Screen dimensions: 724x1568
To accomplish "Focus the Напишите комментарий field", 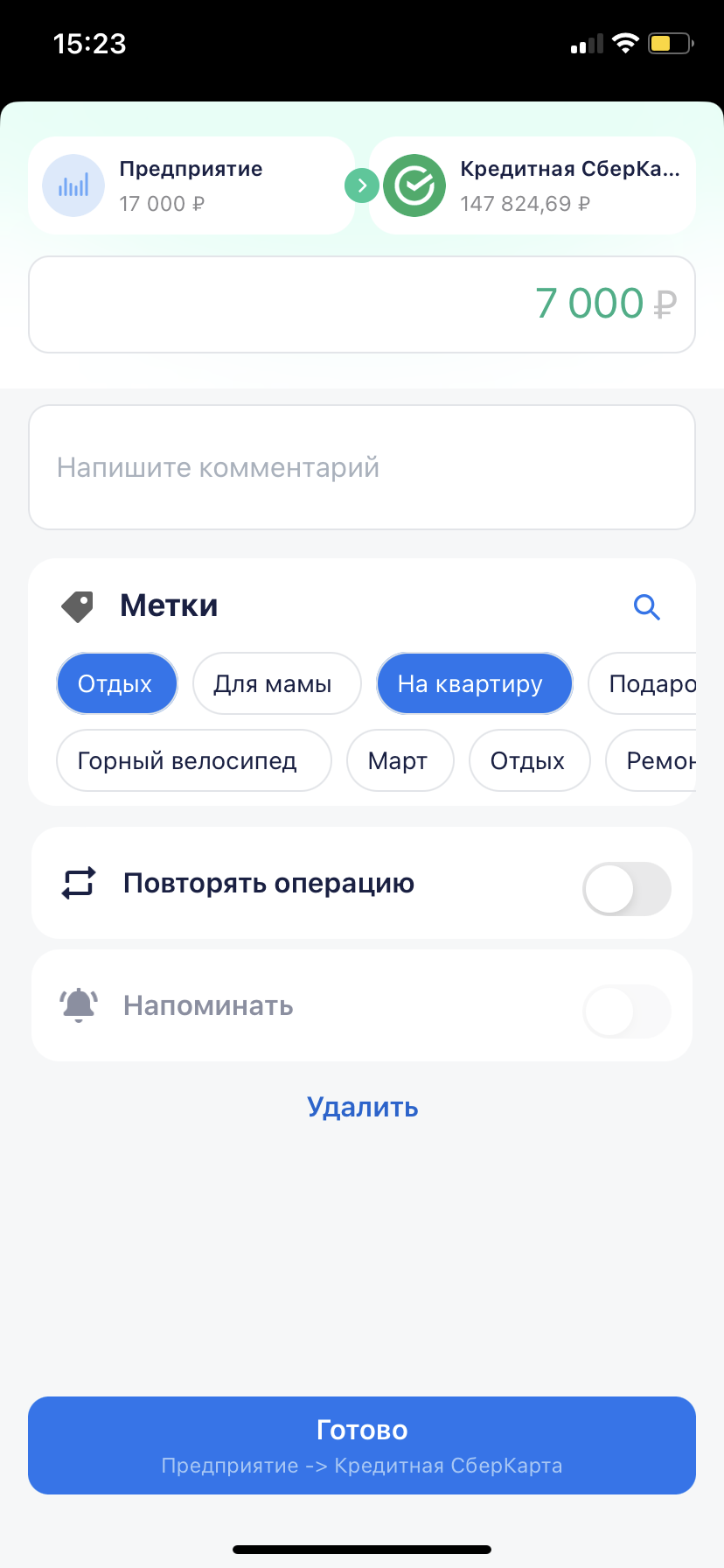I will 362,467.
